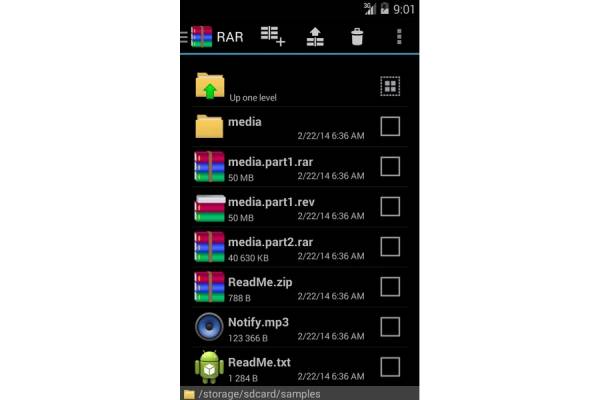Viewport: 600px width, 400px height.
Task: Select the media.part1.rar checkbox
Action: pyautogui.click(x=390, y=166)
